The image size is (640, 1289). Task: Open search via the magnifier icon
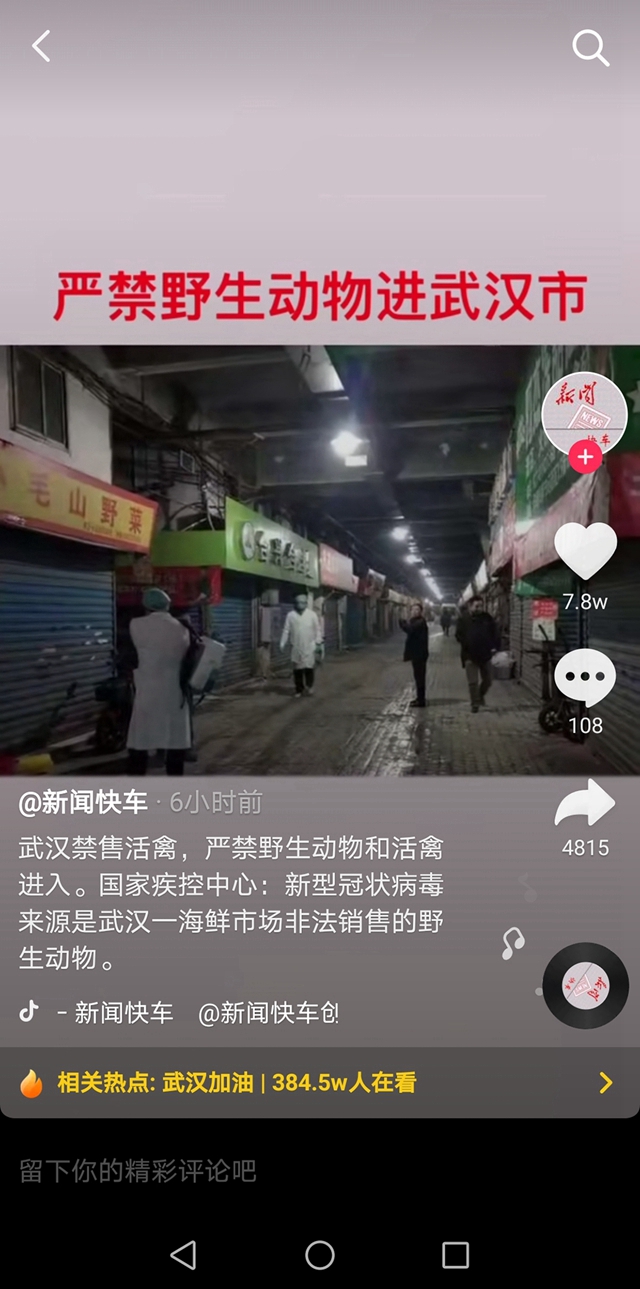[x=590, y=47]
